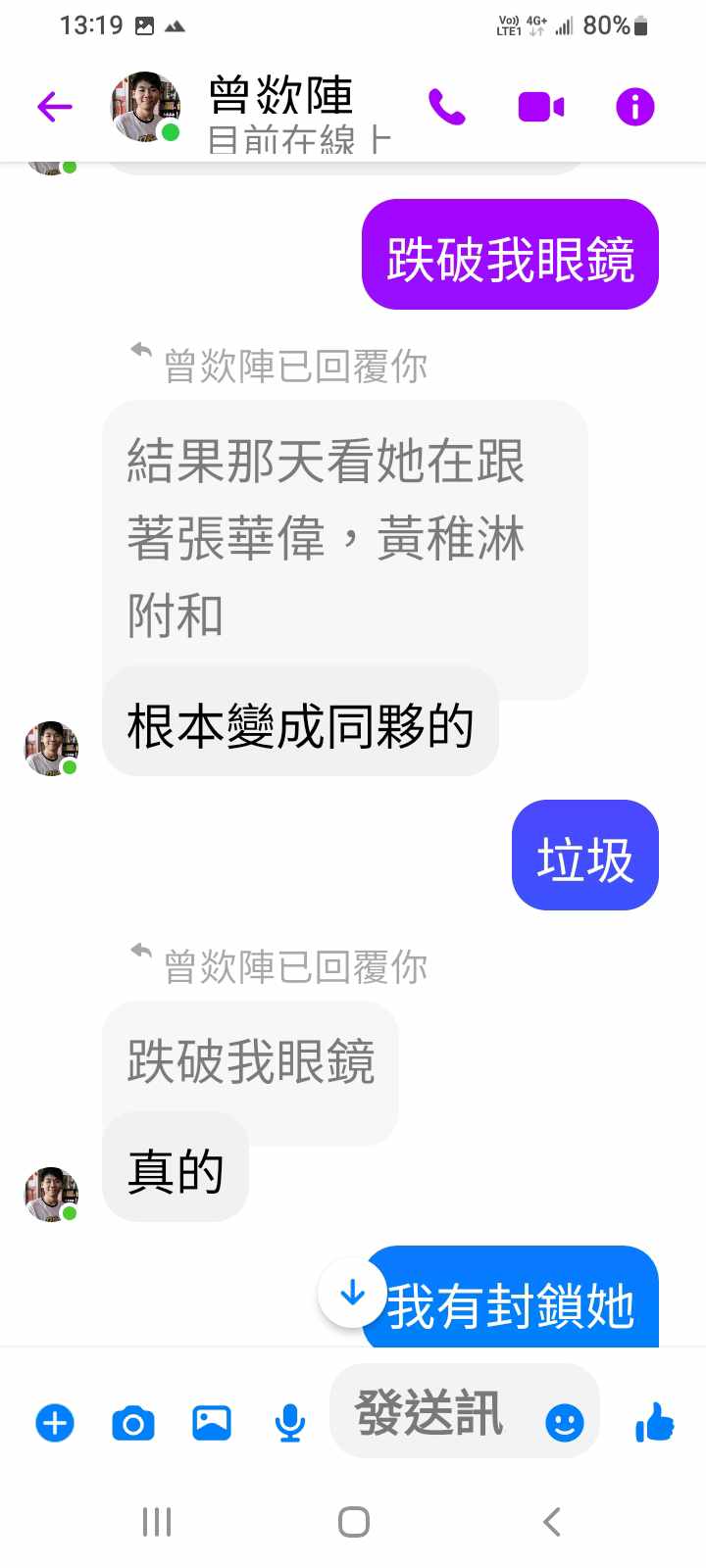Jump to latest messages with down arrow

click(352, 1294)
